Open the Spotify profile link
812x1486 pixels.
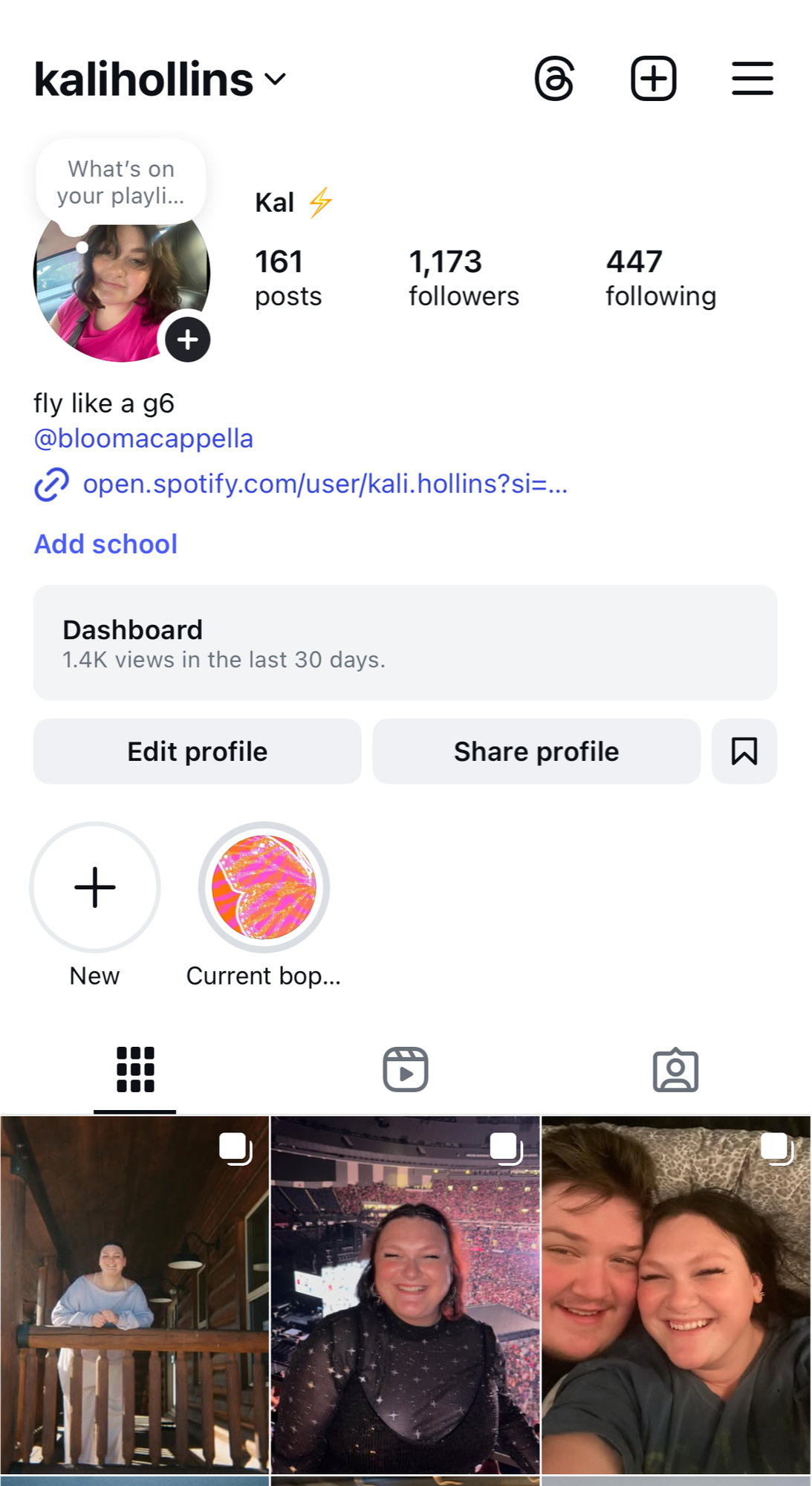tap(325, 484)
